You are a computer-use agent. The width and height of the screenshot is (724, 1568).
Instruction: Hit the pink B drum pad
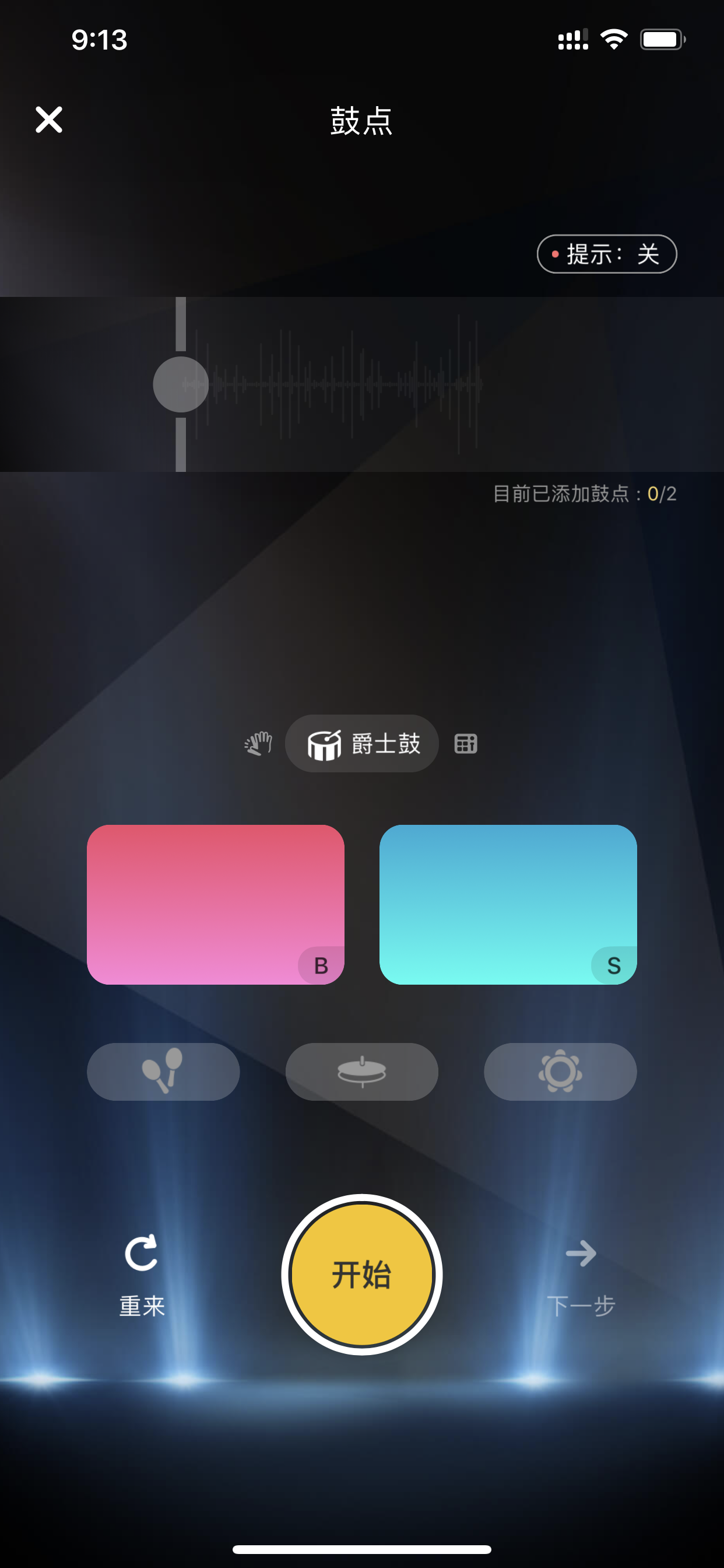pos(215,904)
